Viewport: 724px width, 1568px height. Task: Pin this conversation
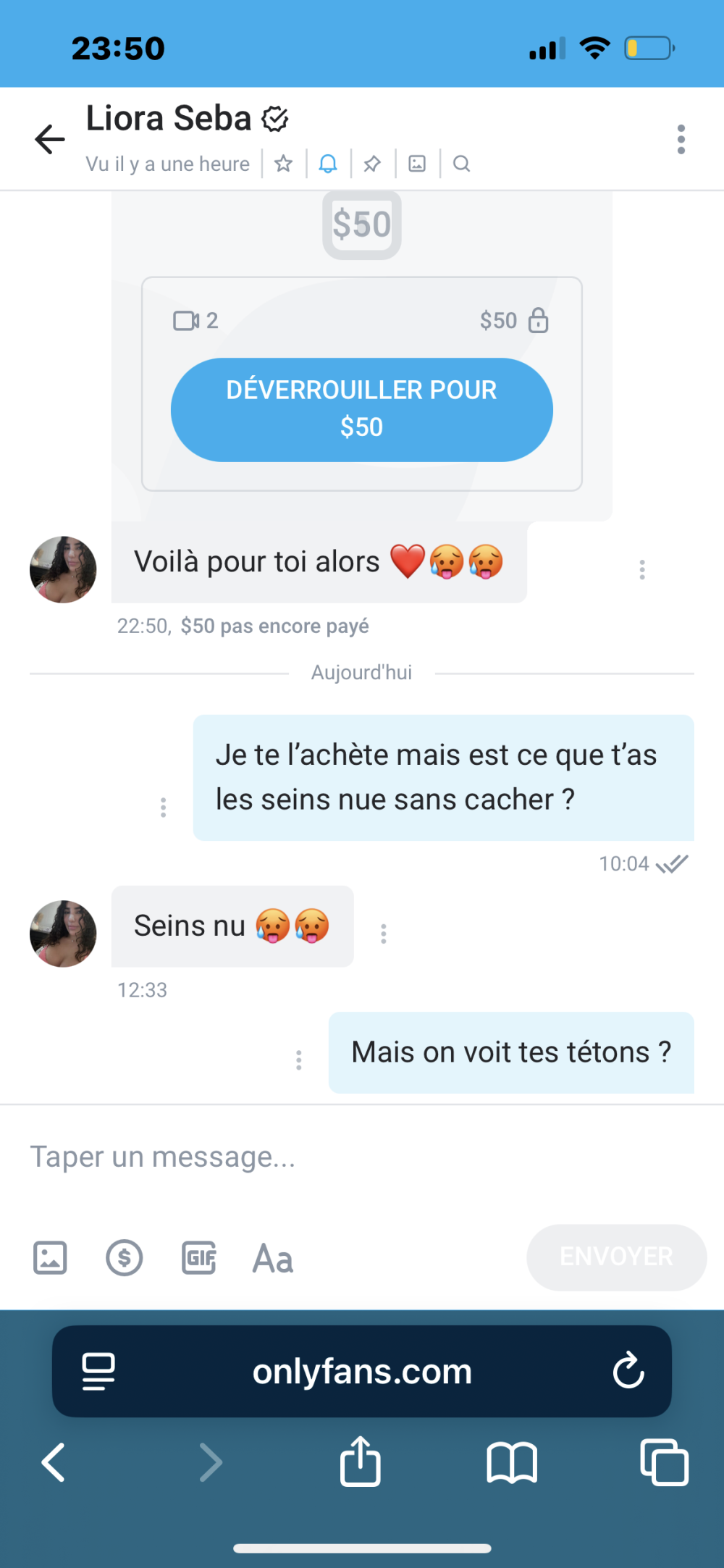tap(372, 164)
